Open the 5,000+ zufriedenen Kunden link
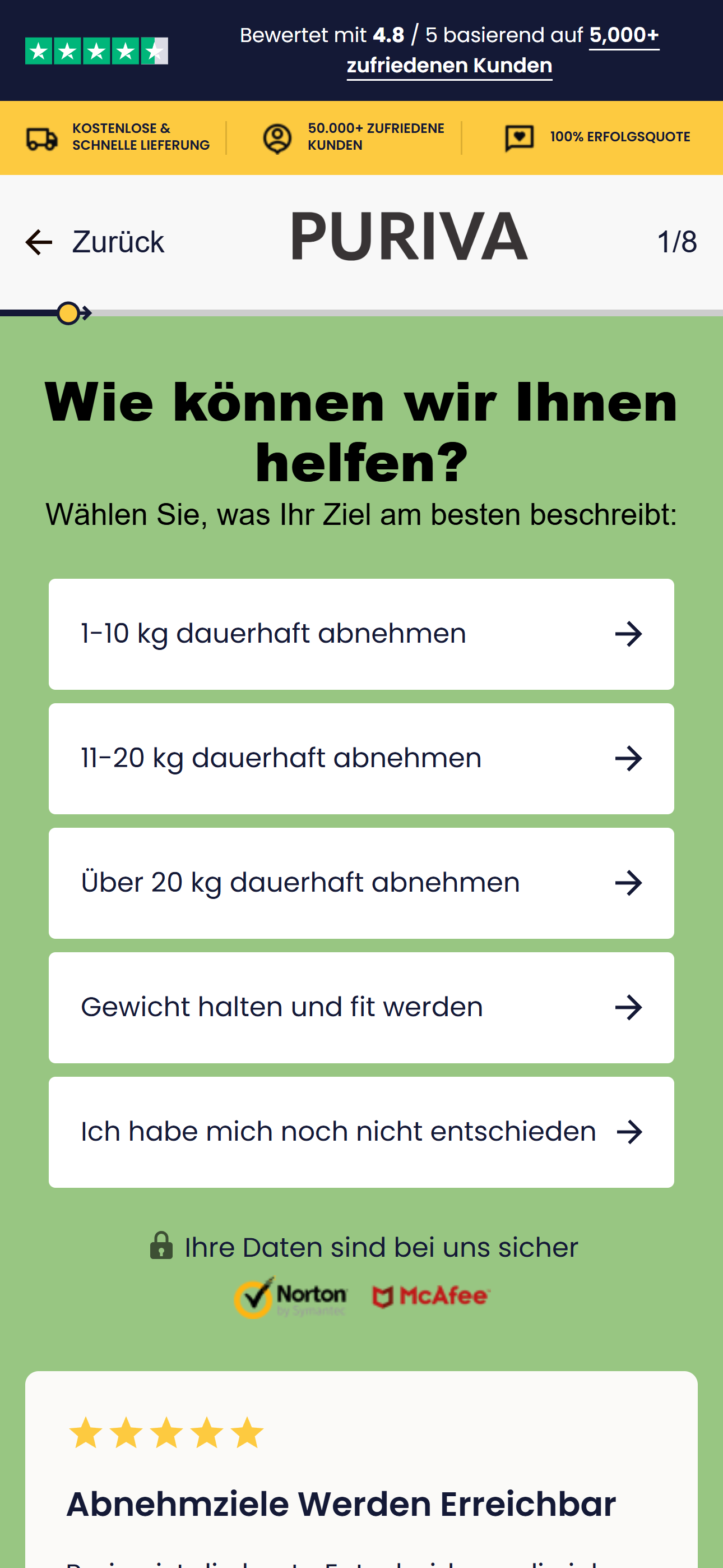 pos(449,64)
